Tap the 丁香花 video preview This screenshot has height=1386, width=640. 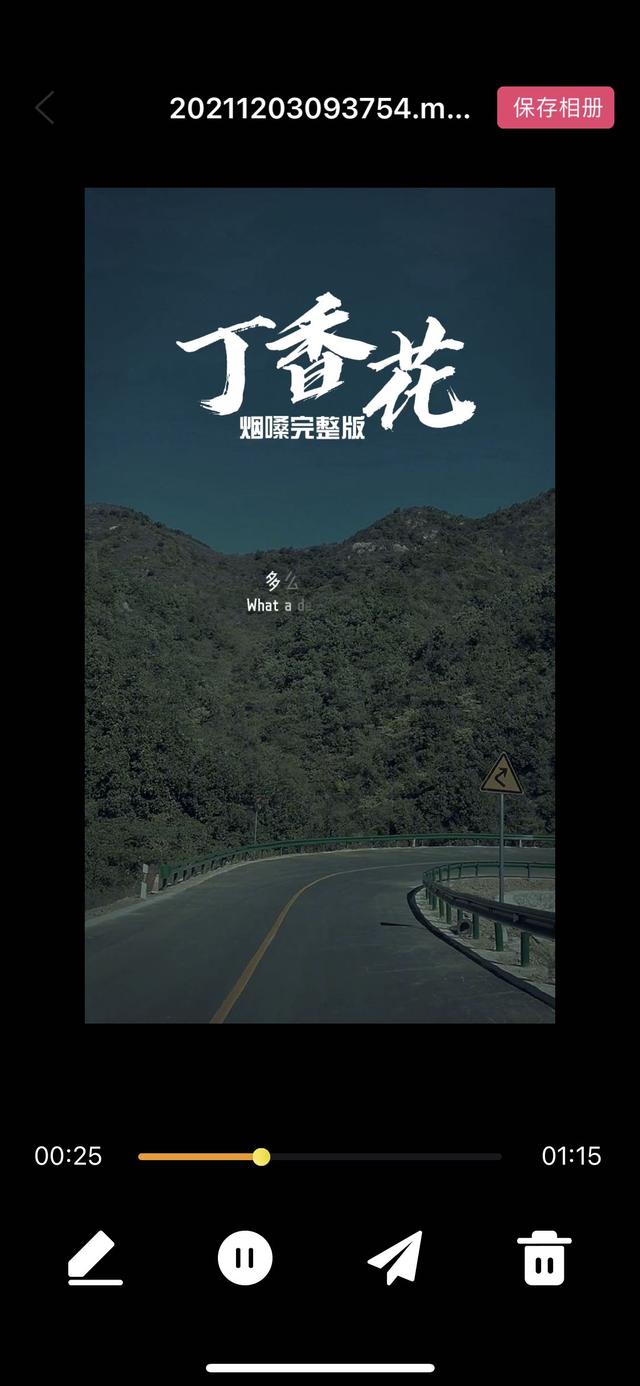(x=319, y=605)
